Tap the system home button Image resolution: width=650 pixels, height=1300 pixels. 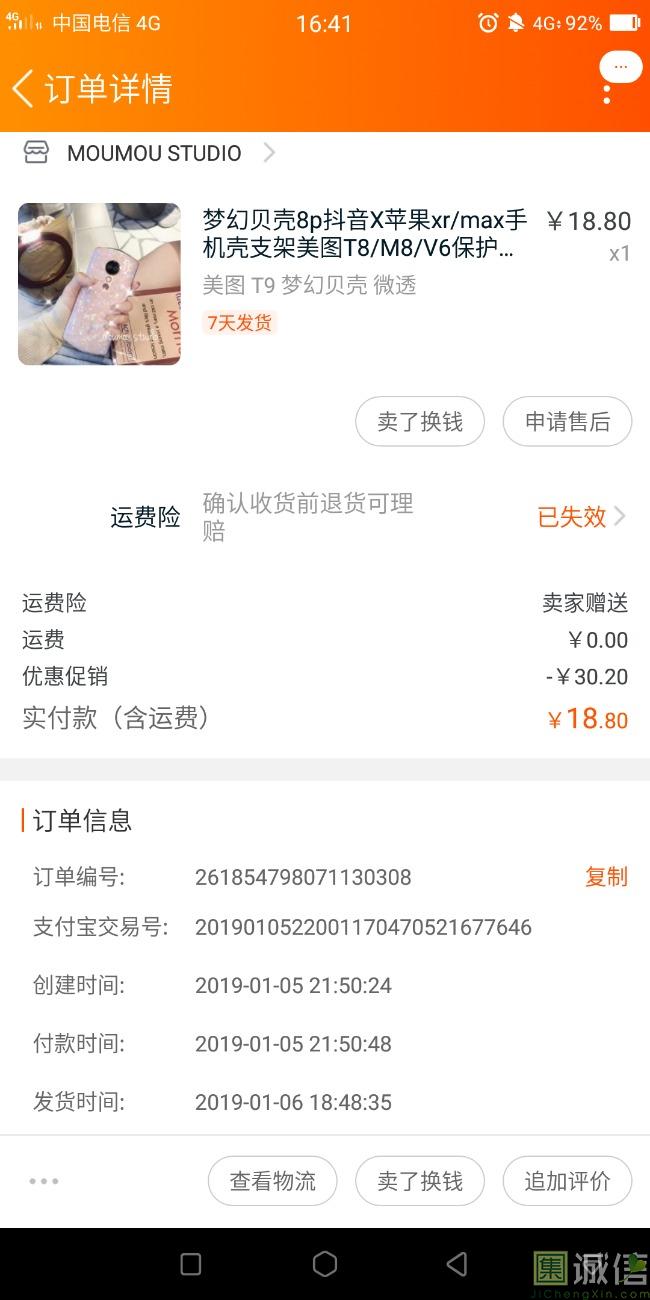point(325,1264)
